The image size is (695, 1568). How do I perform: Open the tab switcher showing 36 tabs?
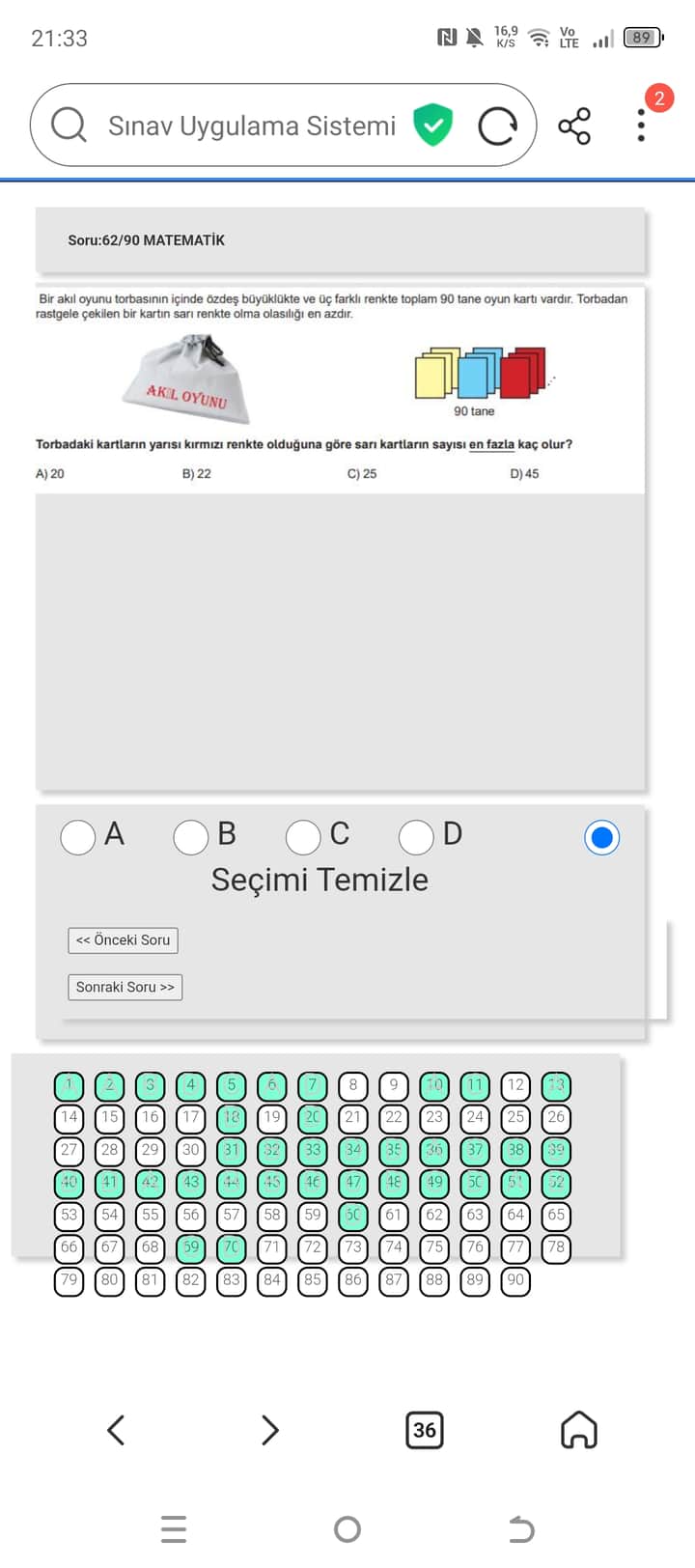click(x=425, y=1430)
